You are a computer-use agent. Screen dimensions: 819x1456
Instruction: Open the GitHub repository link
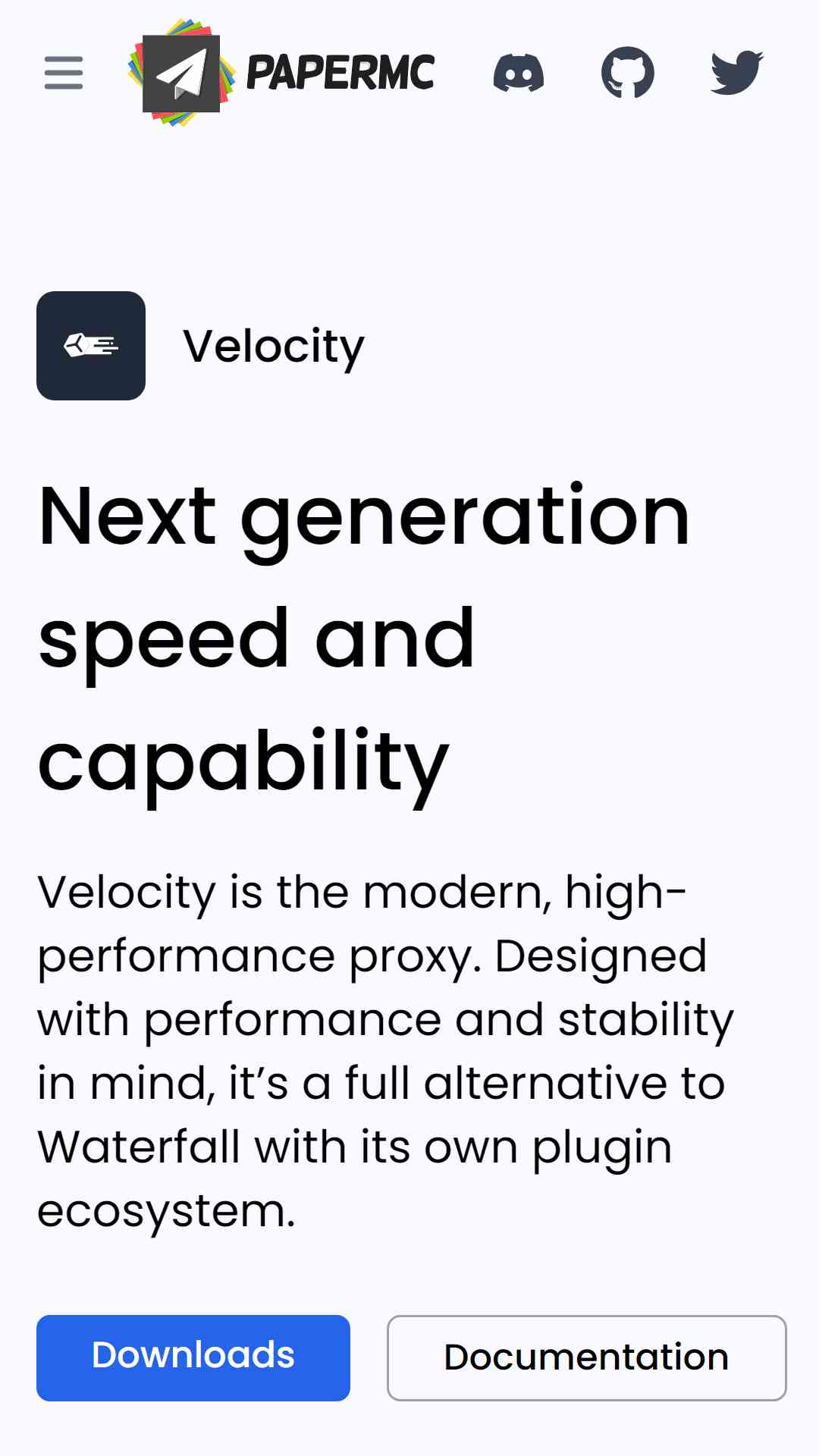pyautogui.click(x=628, y=73)
